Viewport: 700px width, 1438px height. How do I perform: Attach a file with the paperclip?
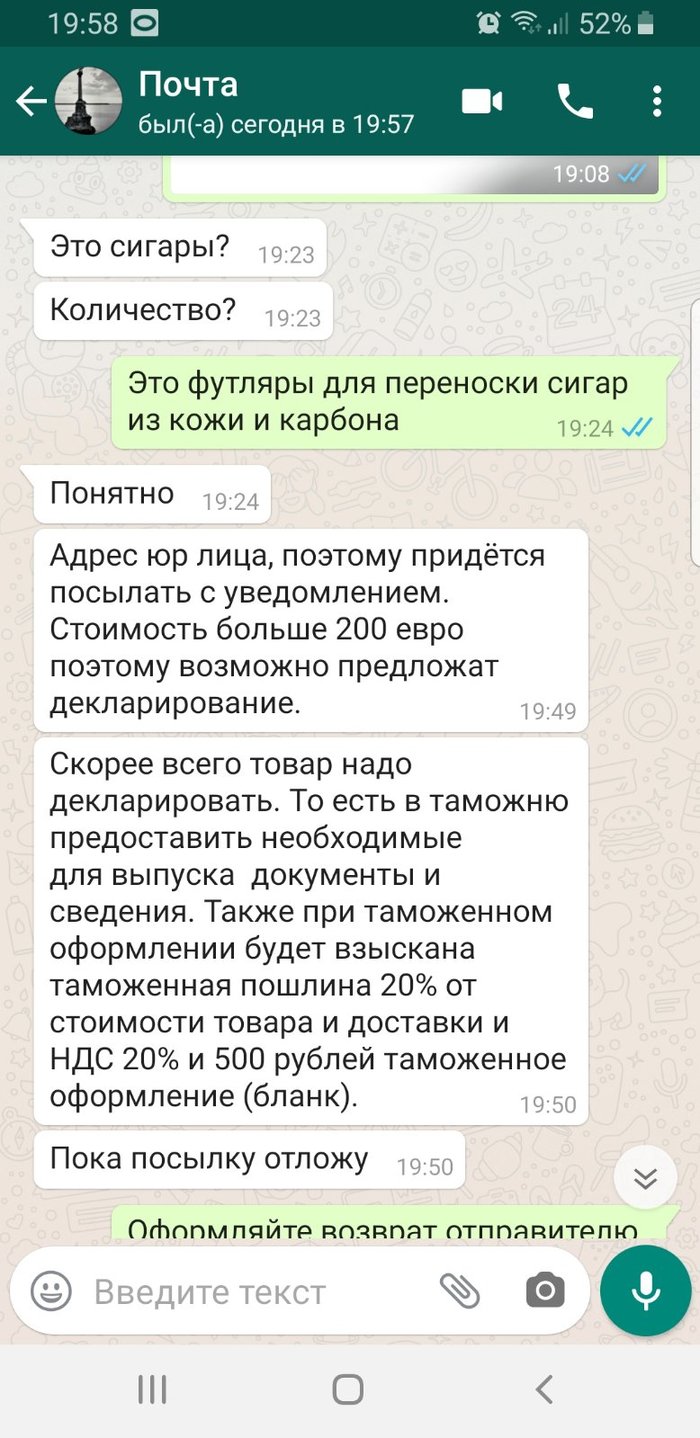click(x=460, y=1291)
